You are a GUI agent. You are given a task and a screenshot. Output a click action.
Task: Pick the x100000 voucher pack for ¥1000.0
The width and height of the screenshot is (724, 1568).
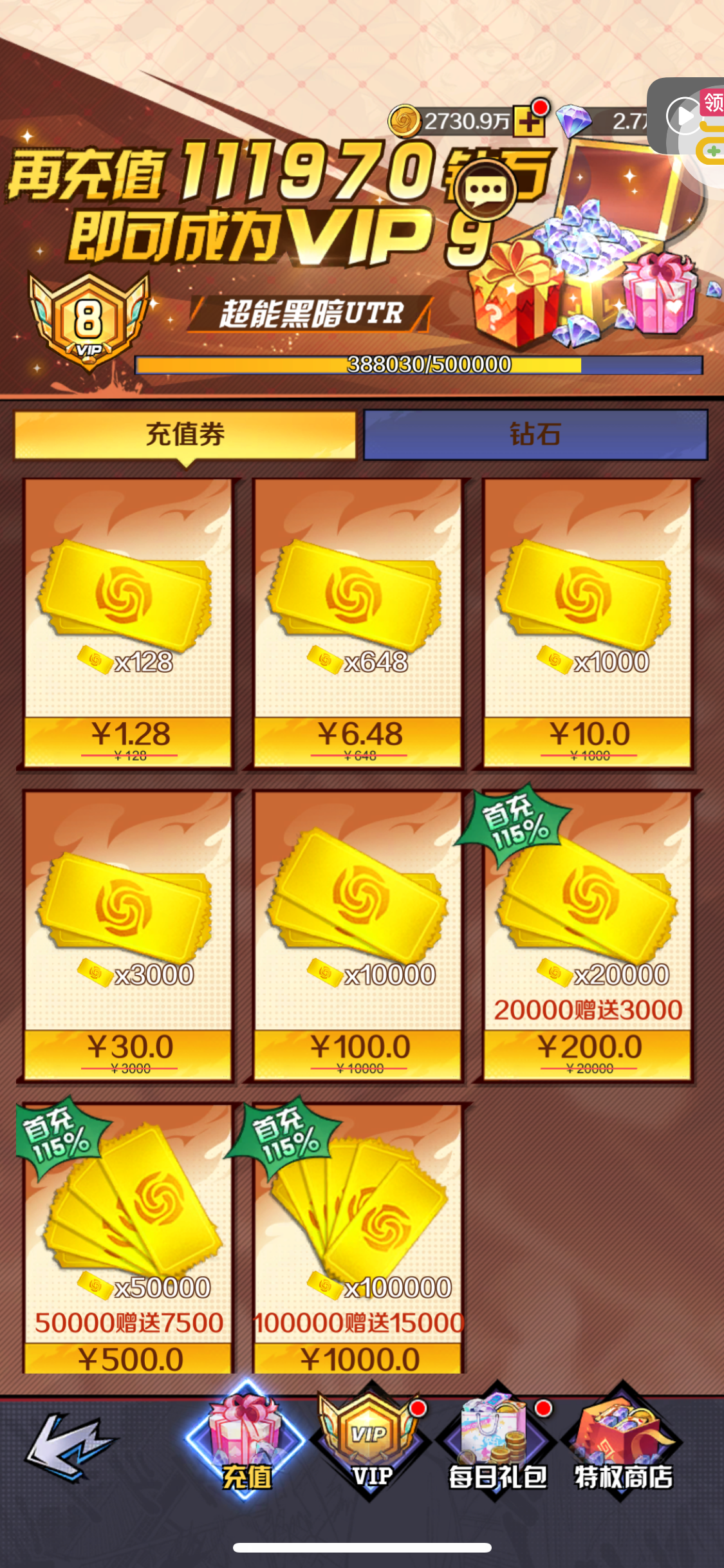(358, 1238)
